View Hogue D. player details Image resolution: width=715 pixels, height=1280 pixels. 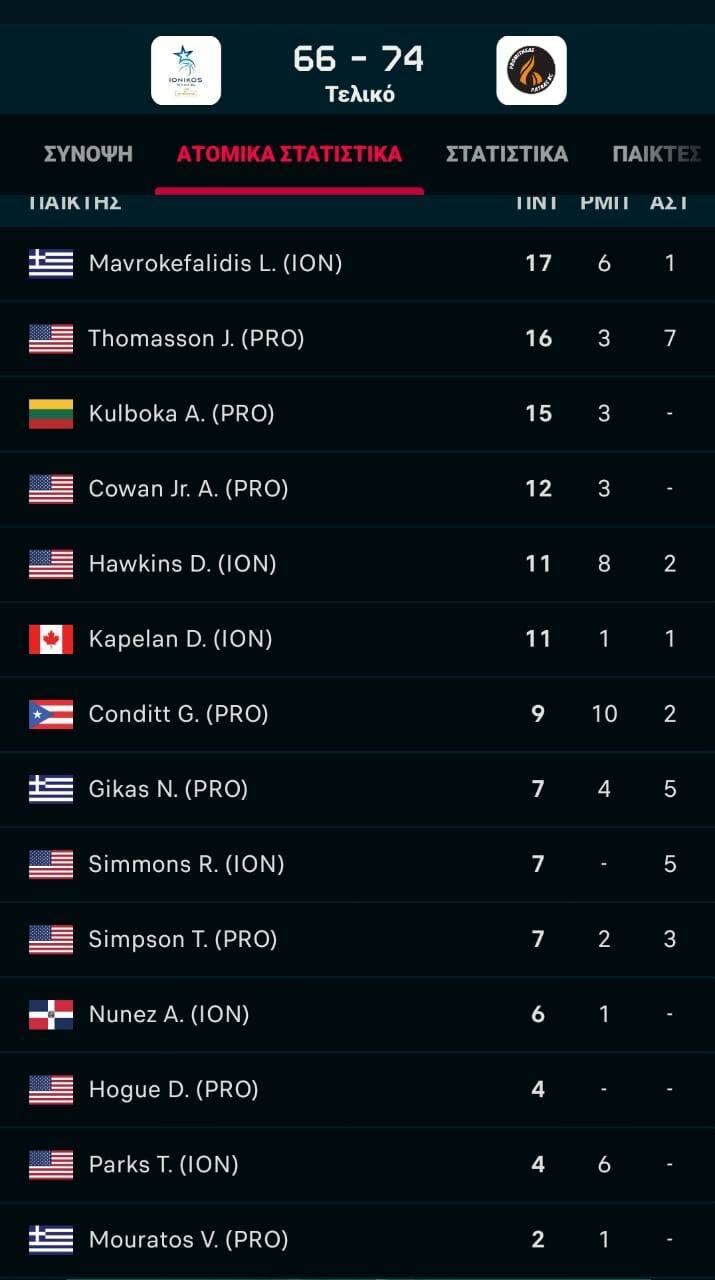click(x=357, y=1089)
